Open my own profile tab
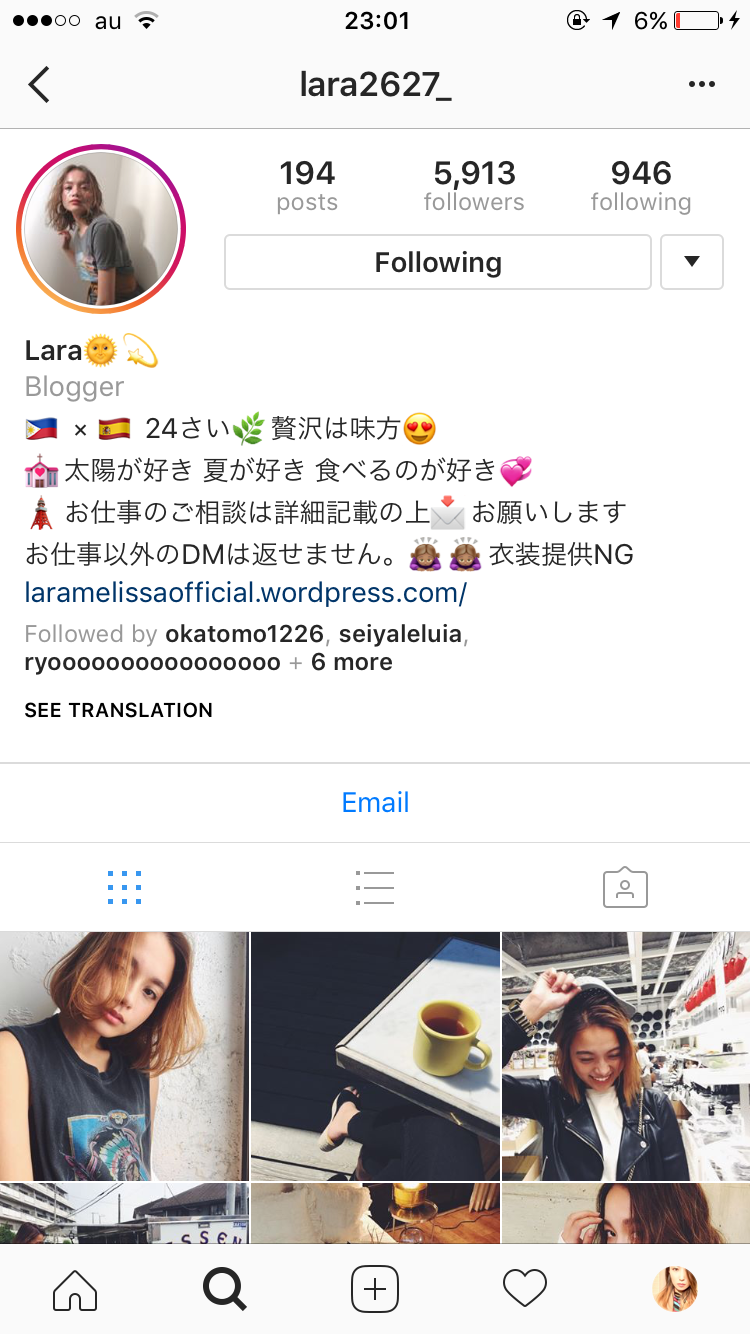Image resolution: width=750 pixels, height=1334 pixels. tap(675, 1289)
